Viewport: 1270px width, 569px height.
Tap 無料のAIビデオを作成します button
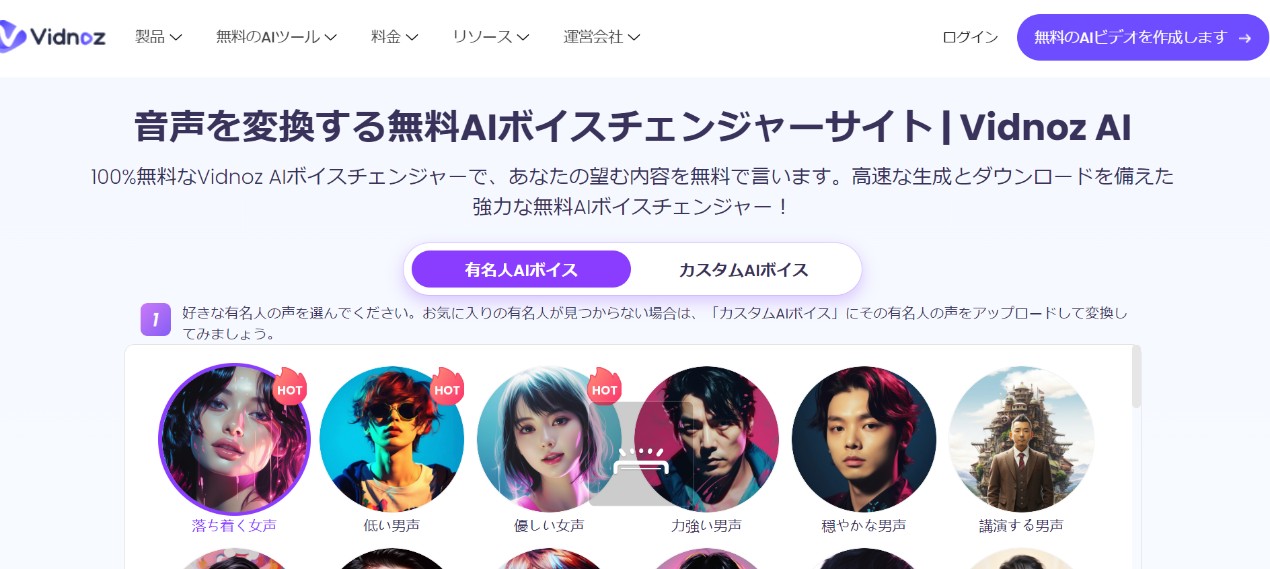(1142, 37)
